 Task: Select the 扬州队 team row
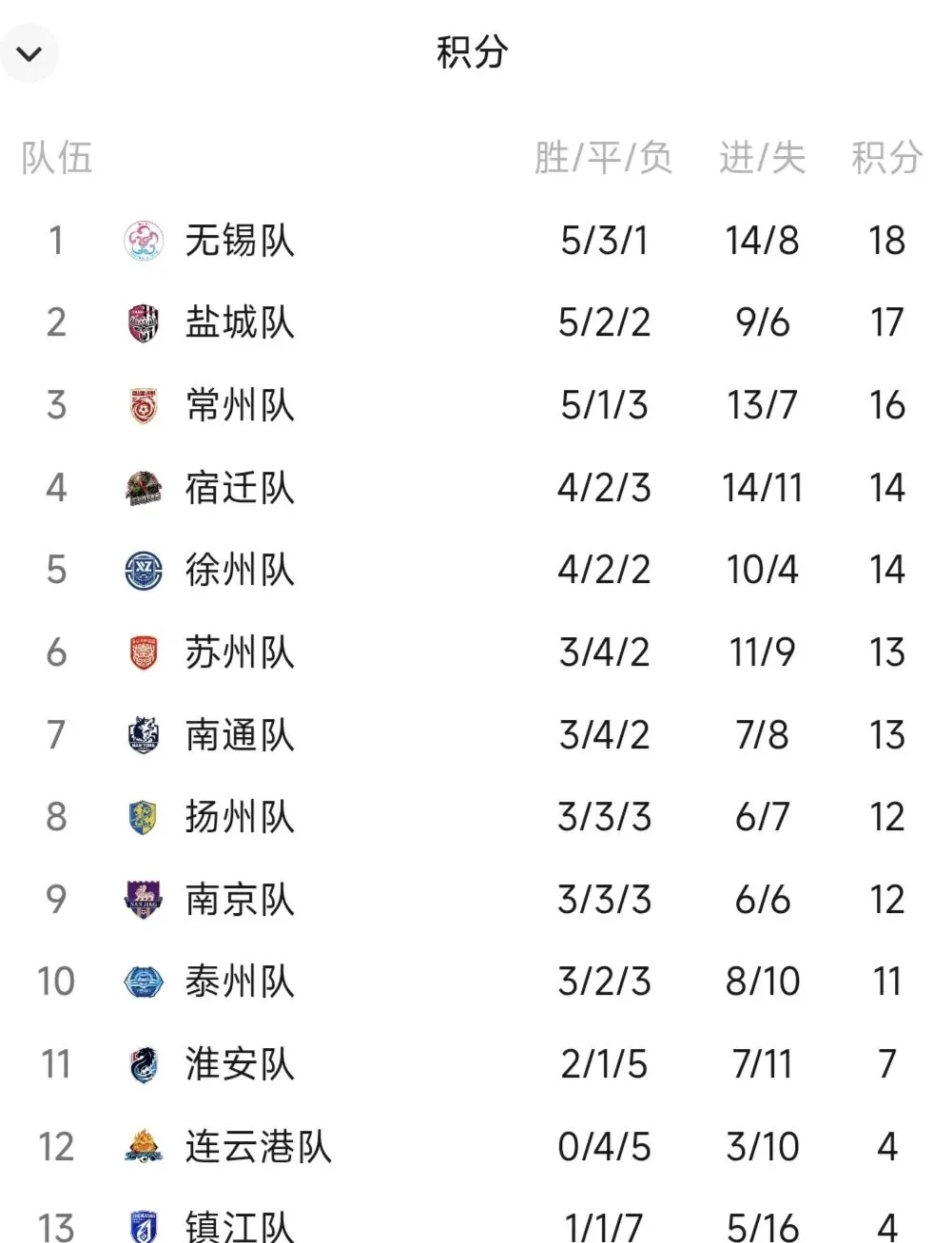coord(476,817)
